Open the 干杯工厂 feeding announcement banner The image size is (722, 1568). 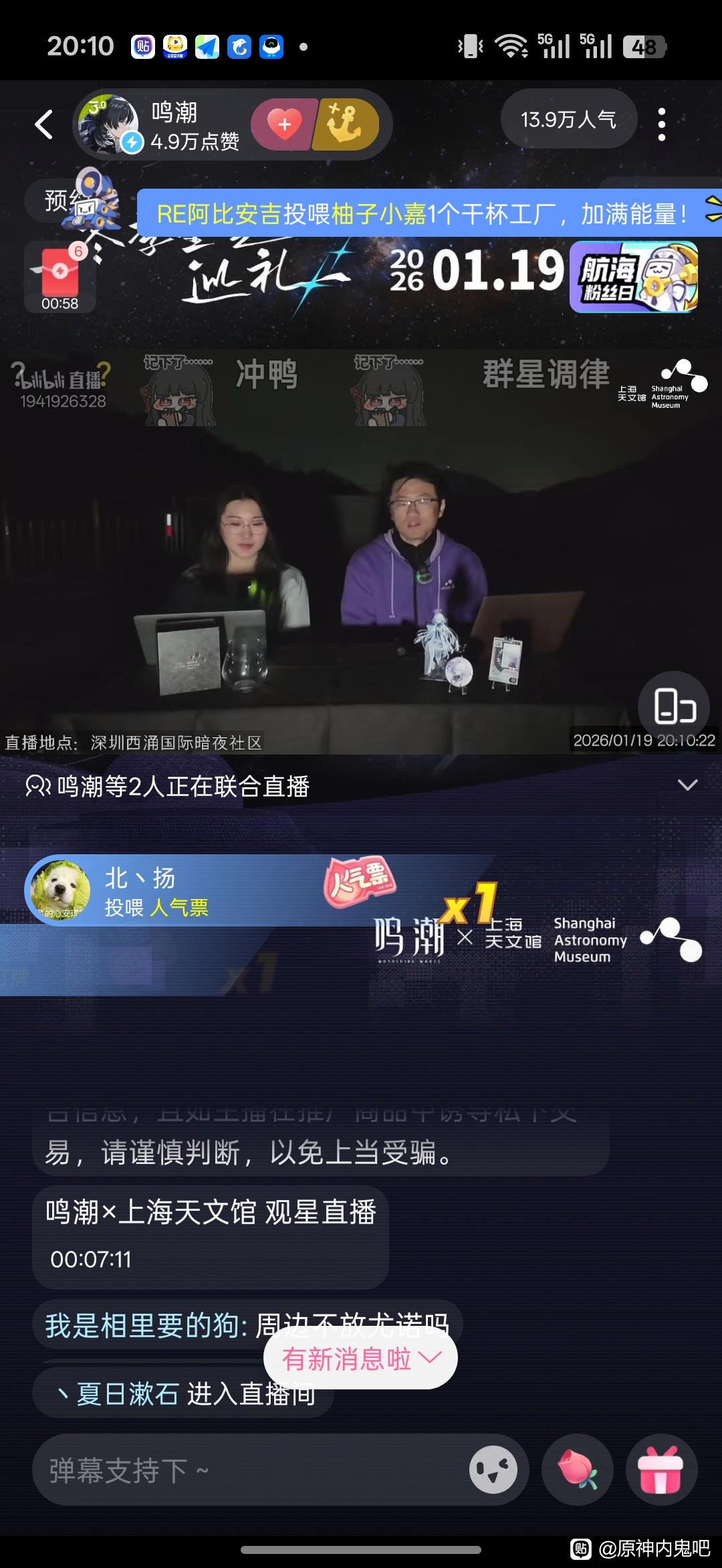429,213
